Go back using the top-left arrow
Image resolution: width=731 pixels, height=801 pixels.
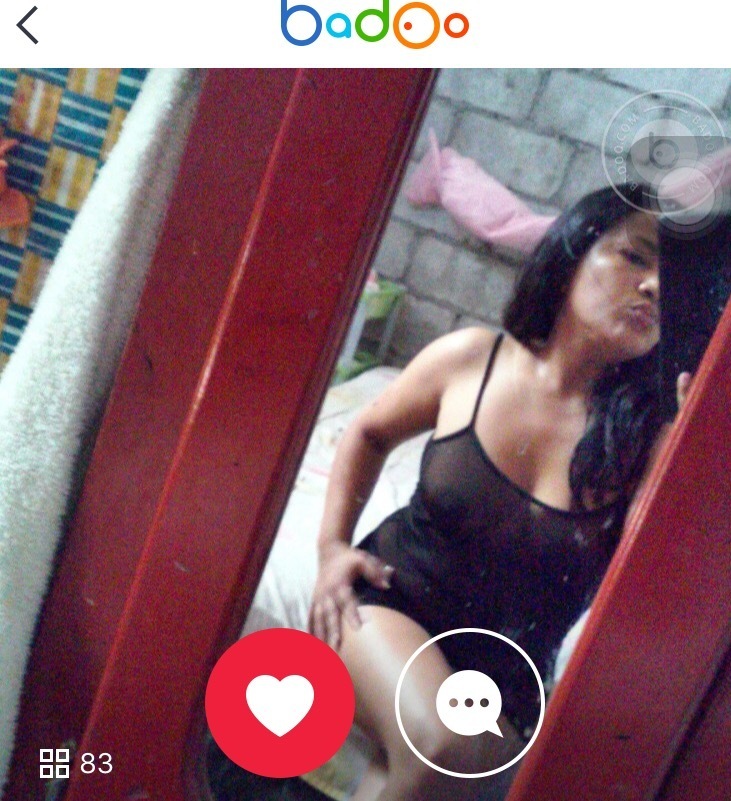28,25
